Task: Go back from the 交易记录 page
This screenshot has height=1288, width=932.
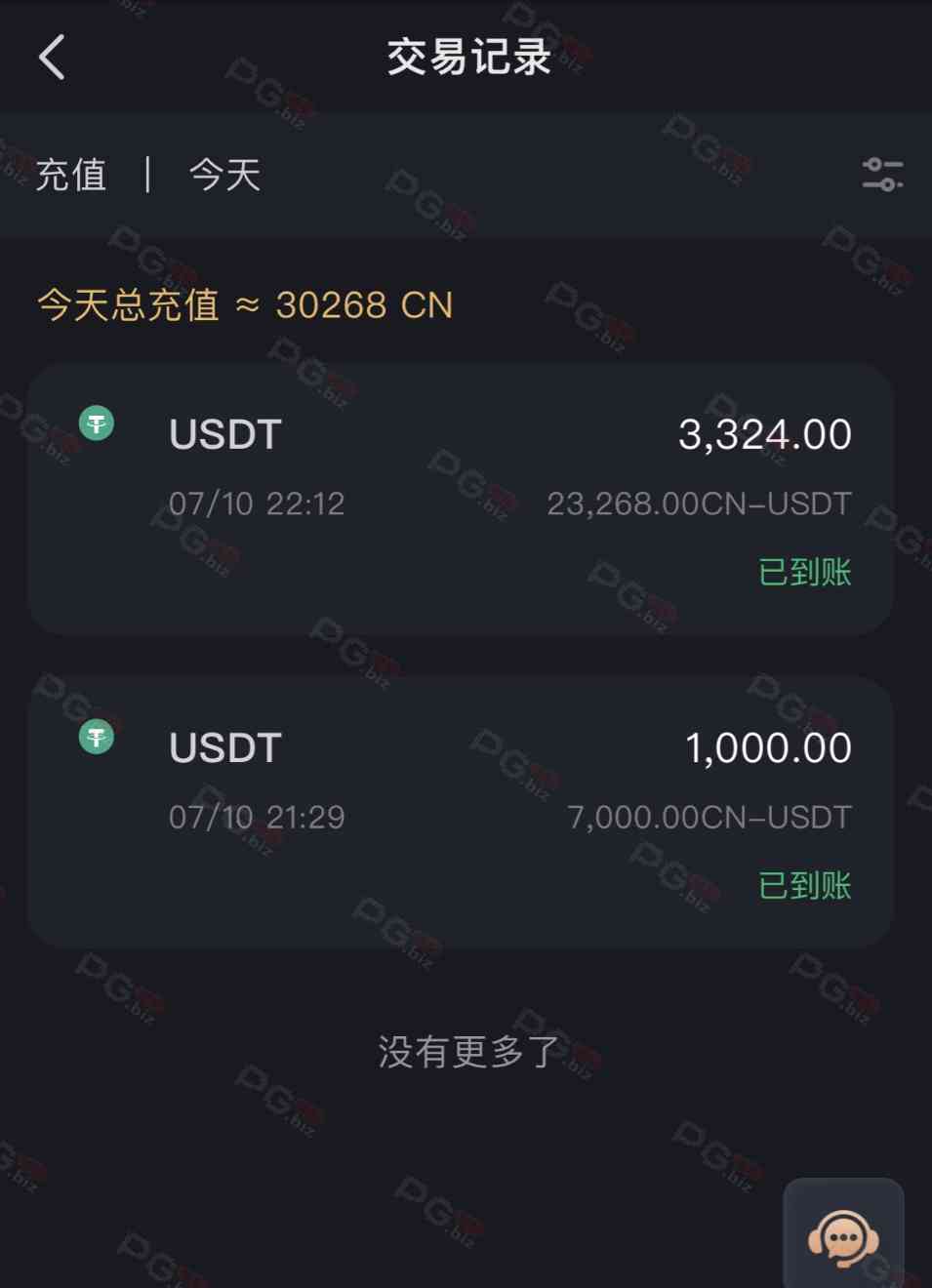Action: (x=52, y=58)
